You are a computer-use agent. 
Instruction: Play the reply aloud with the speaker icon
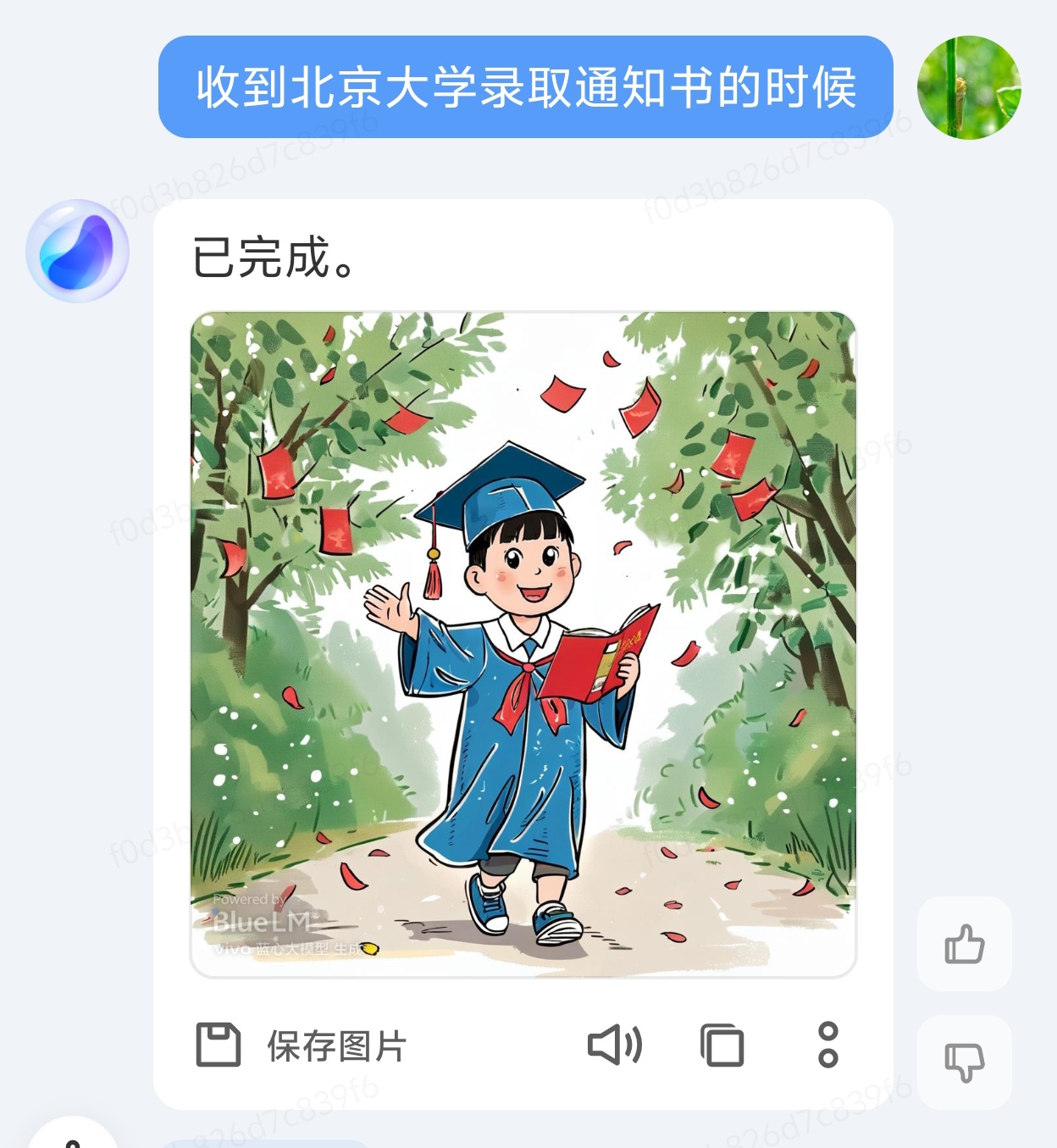point(616,1045)
